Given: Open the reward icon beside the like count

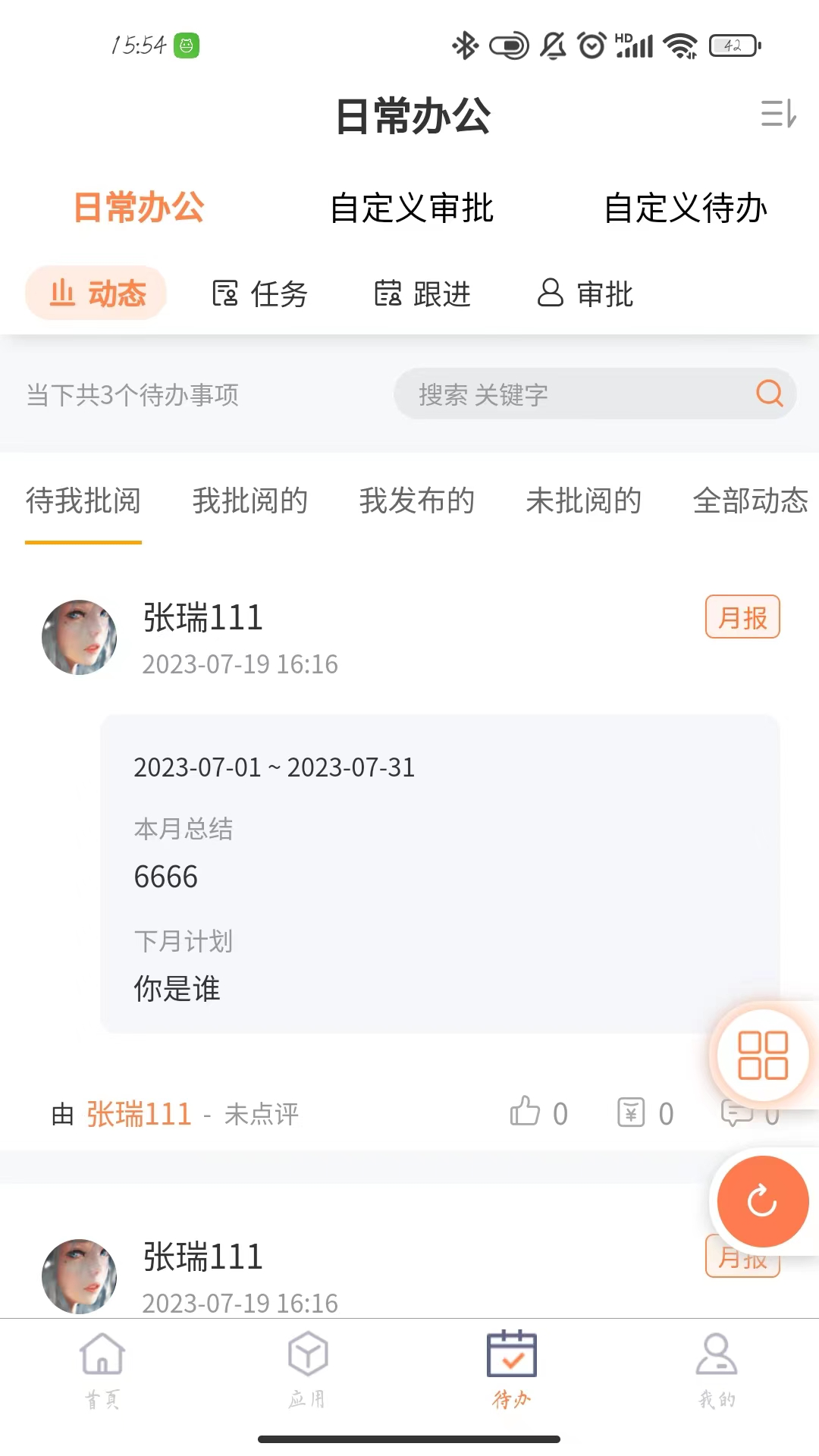Looking at the screenshot, I should click(x=630, y=1112).
